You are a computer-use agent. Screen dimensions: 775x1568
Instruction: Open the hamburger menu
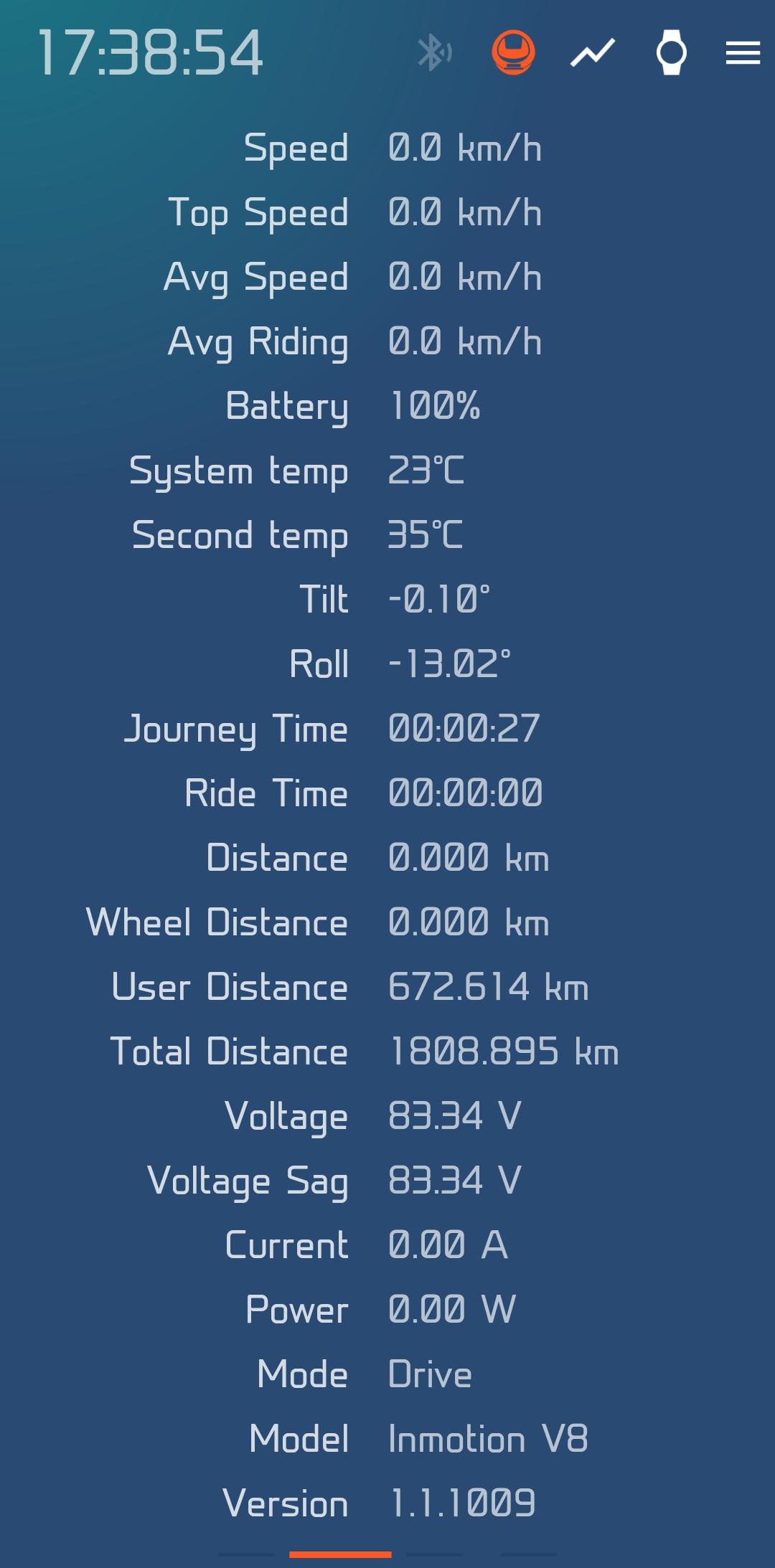(743, 52)
